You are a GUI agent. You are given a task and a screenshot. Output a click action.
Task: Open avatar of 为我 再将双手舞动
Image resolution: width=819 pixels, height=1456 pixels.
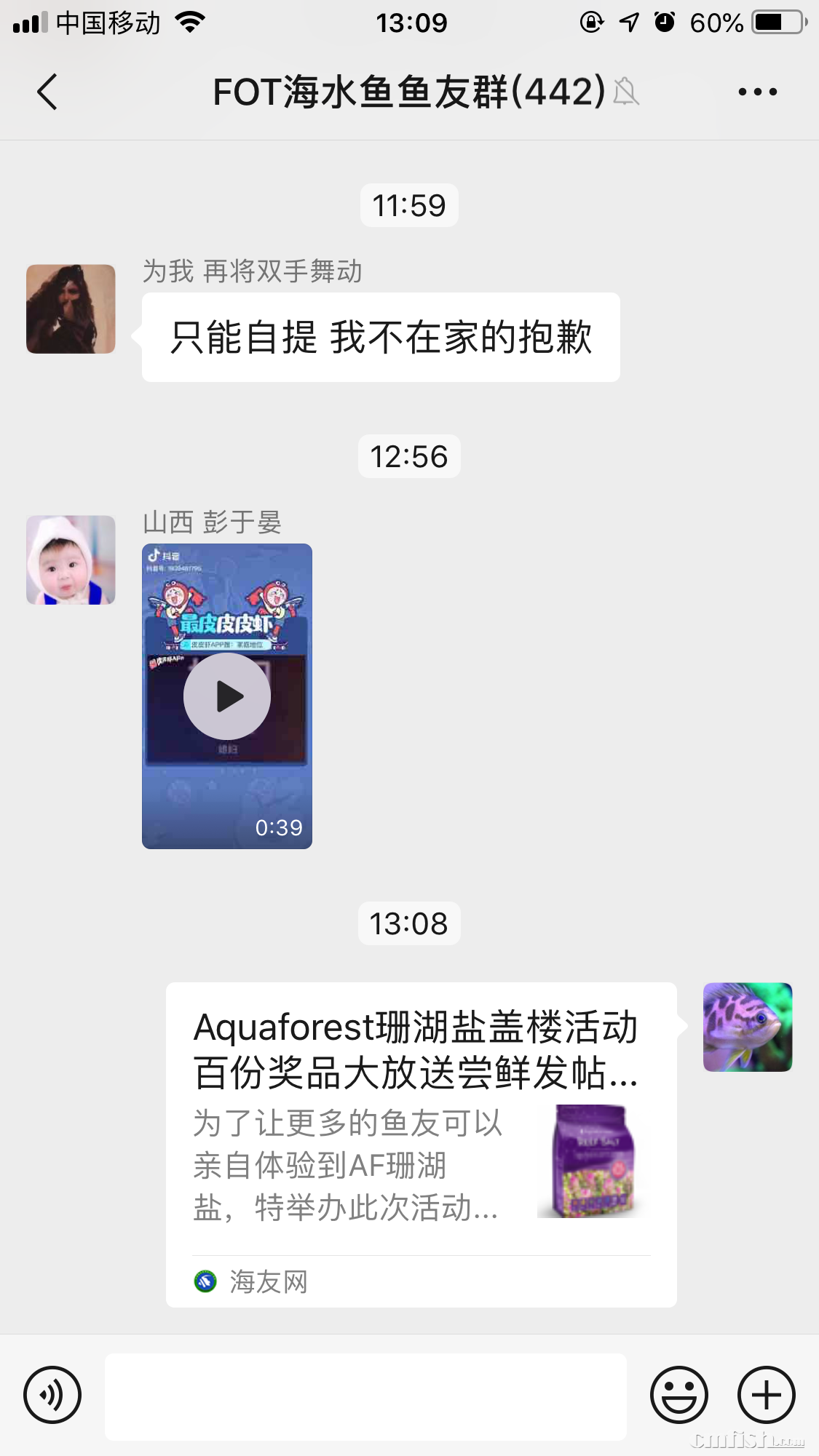(71, 309)
